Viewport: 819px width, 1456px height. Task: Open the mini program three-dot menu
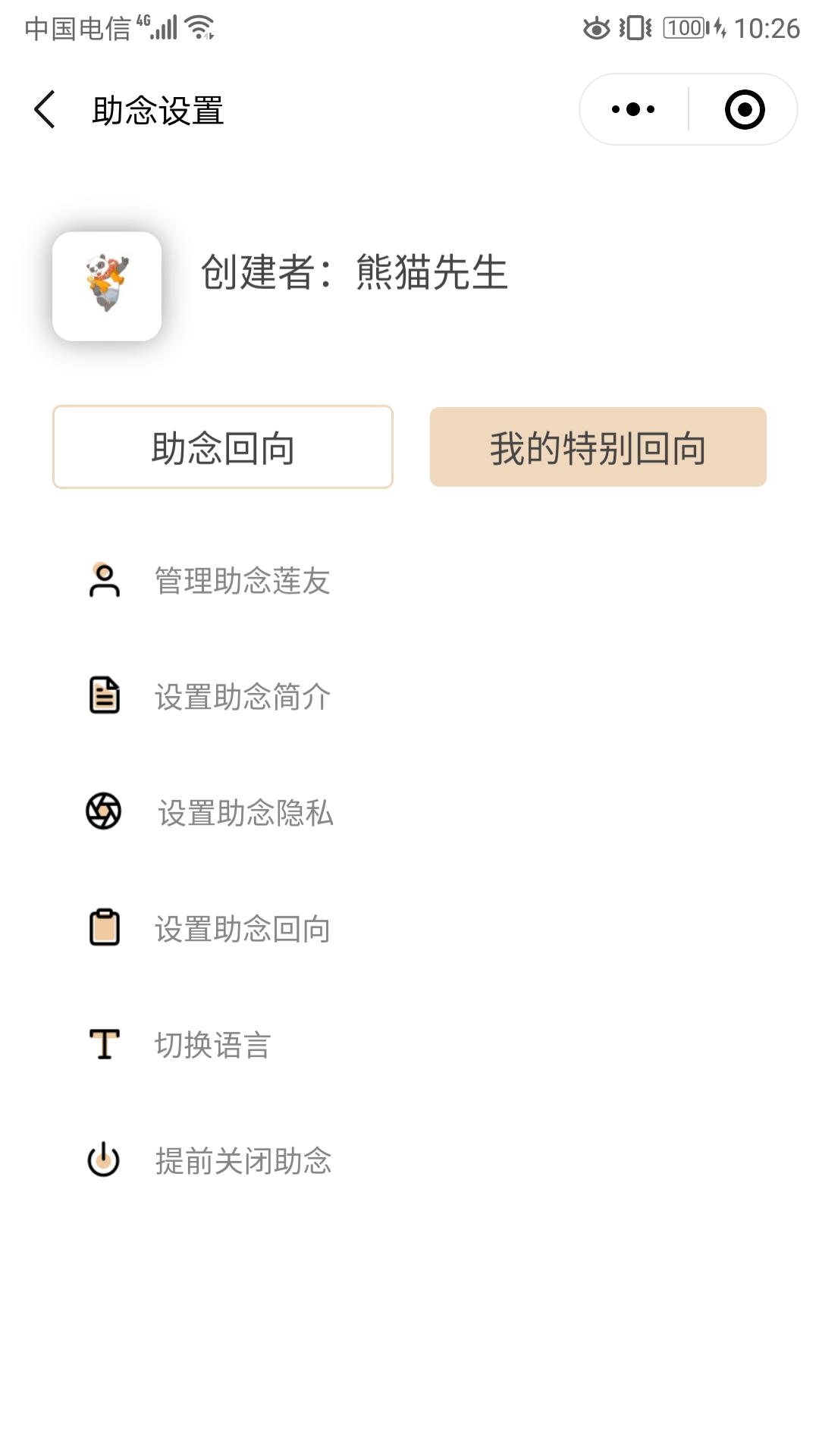pyautogui.click(x=634, y=110)
